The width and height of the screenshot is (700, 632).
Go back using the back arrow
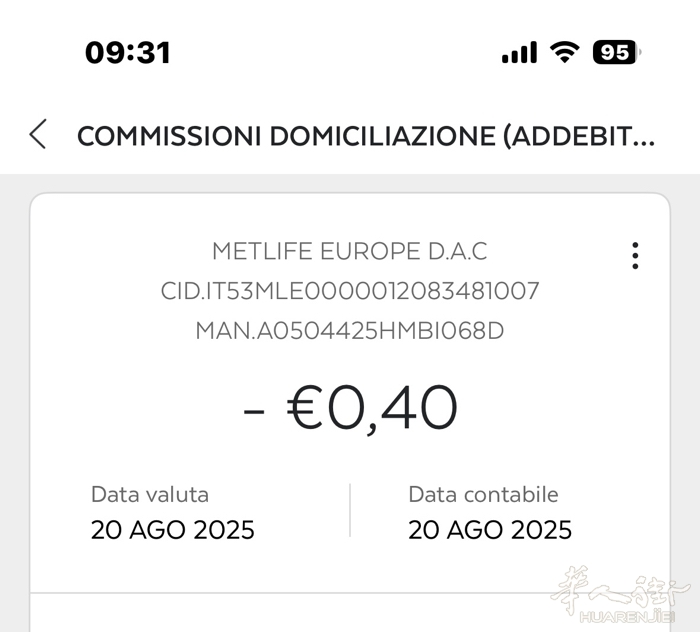pyautogui.click(x=38, y=134)
